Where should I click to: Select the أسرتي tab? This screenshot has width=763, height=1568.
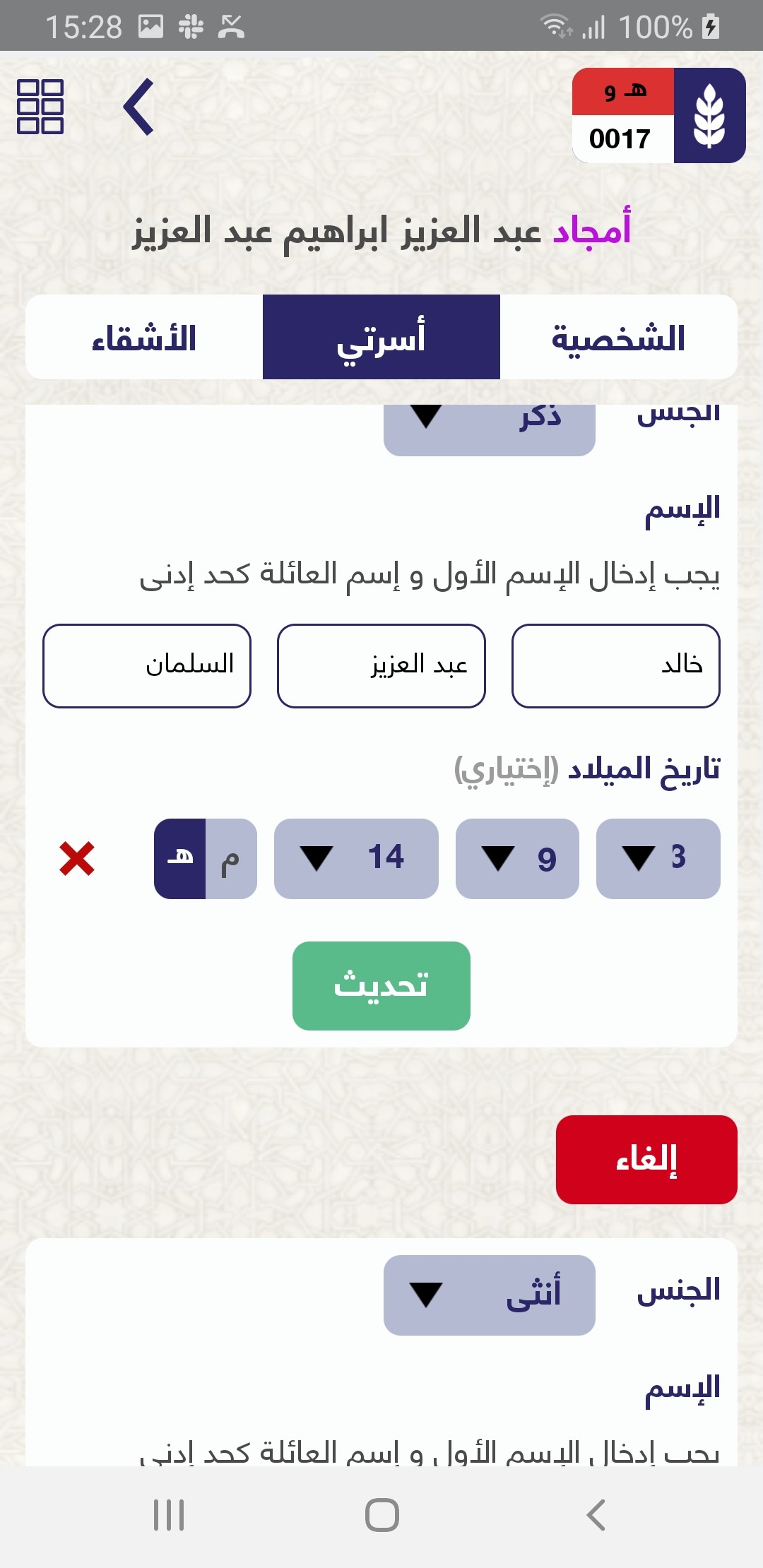click(x=381, y=337)
